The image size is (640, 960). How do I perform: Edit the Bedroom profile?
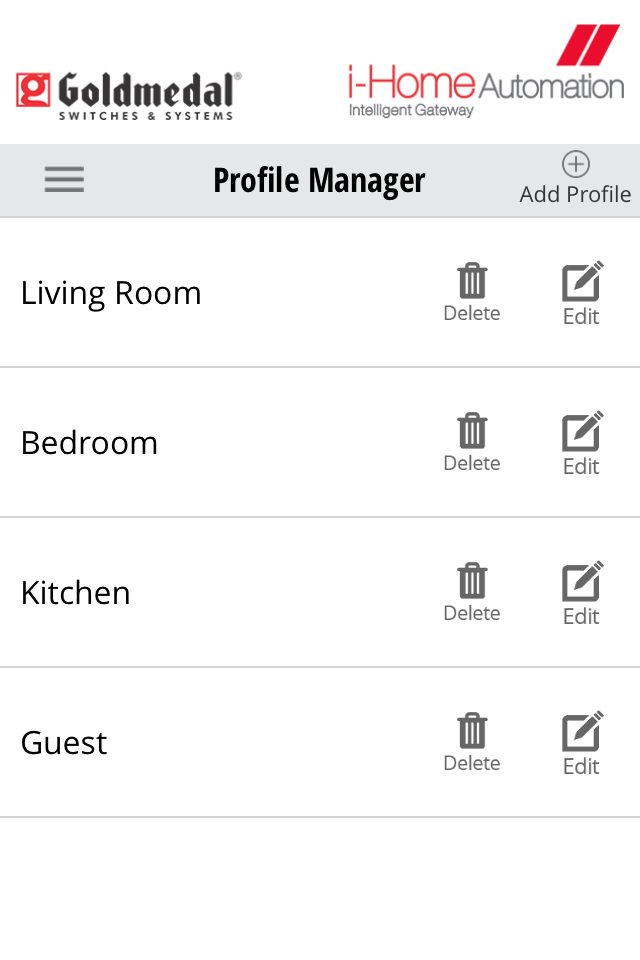pos(581,443)
